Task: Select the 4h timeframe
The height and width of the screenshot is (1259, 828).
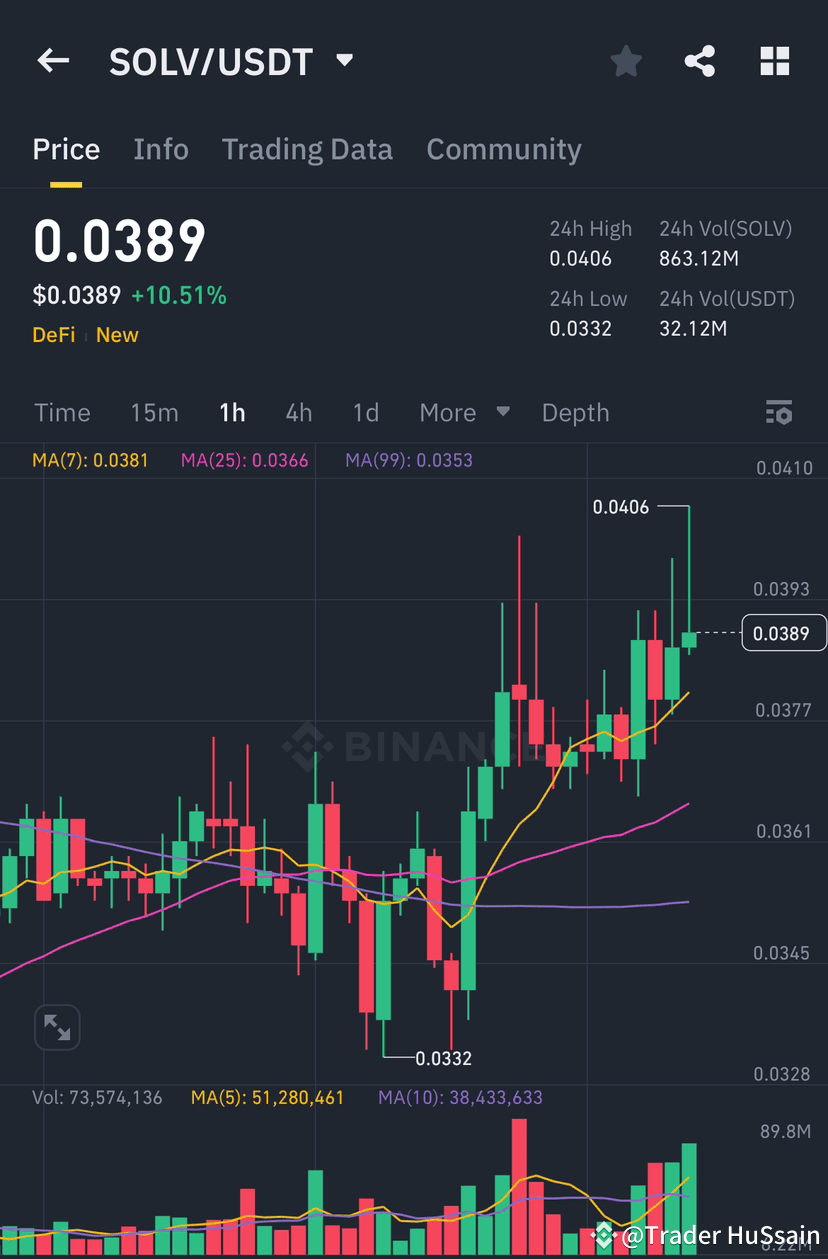Action: 298,412
